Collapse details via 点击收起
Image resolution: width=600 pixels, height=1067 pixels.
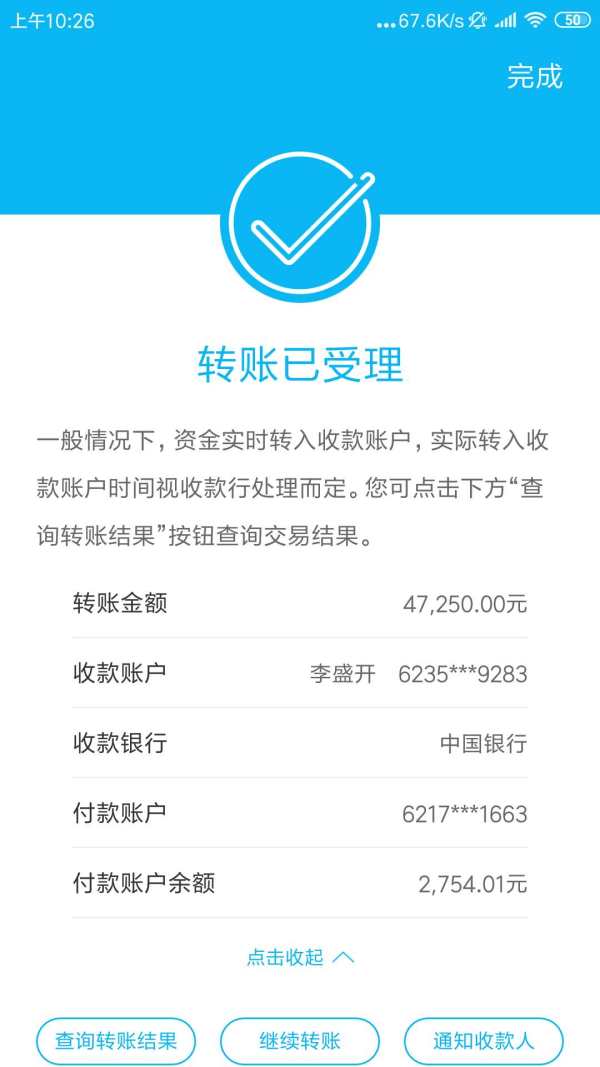pos(300,957)
